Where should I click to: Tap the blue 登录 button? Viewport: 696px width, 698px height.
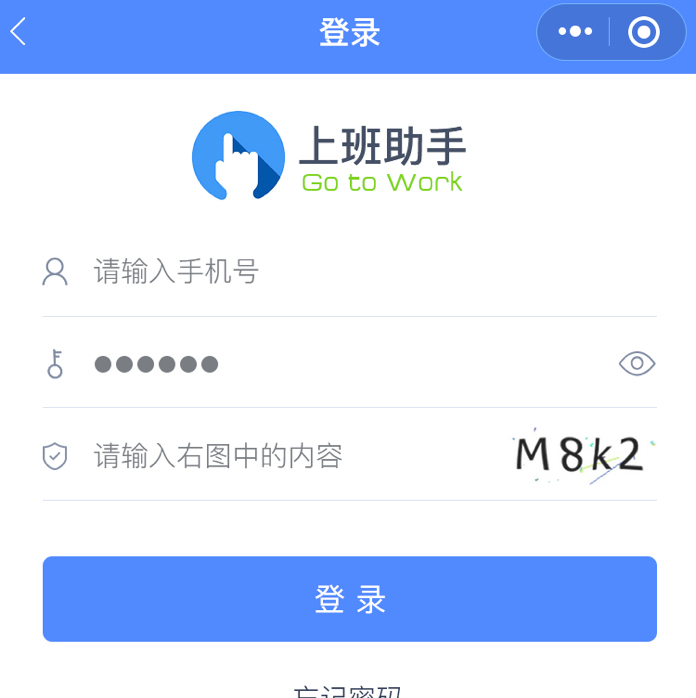coord(349,599)
